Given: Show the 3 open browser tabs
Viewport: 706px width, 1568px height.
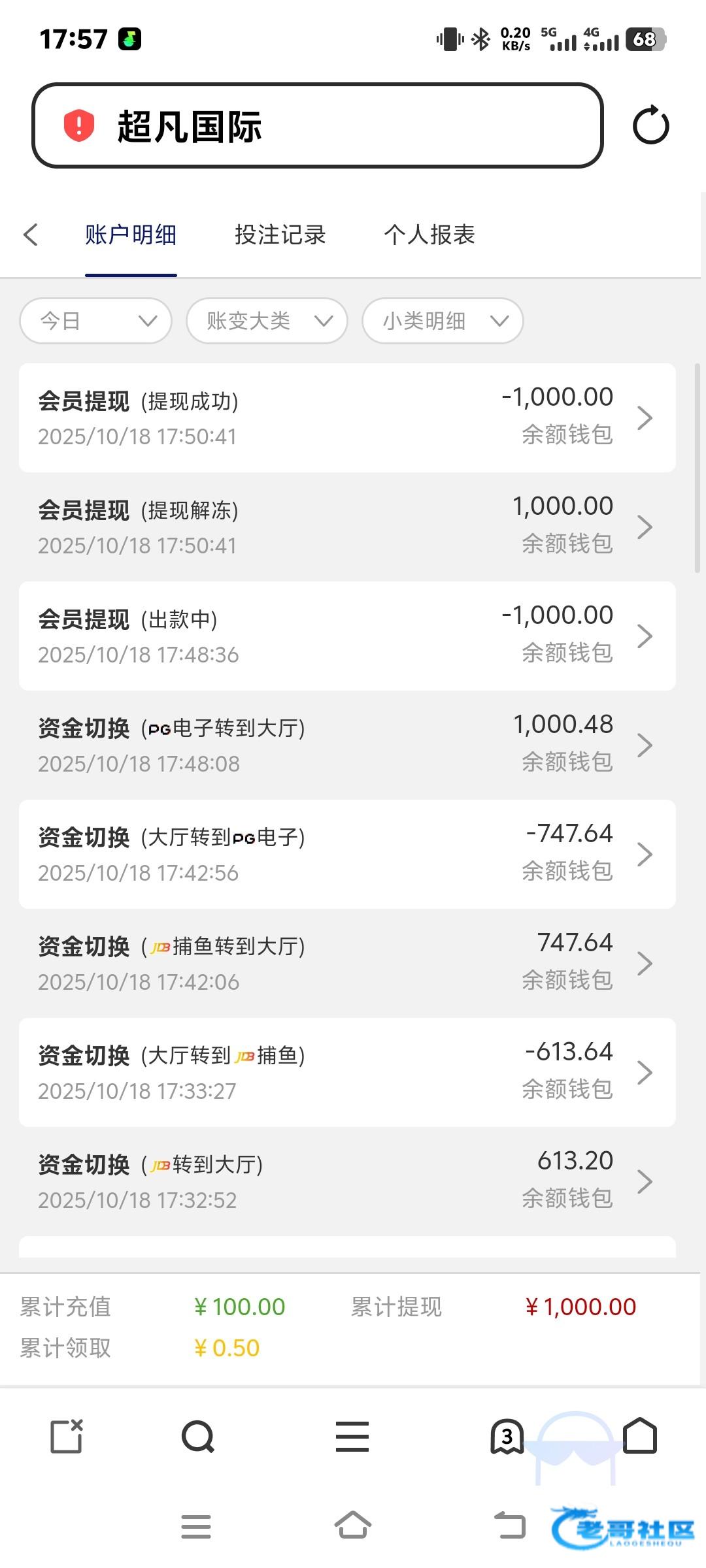Looking at the screenshot, I should pos(507,1437).
